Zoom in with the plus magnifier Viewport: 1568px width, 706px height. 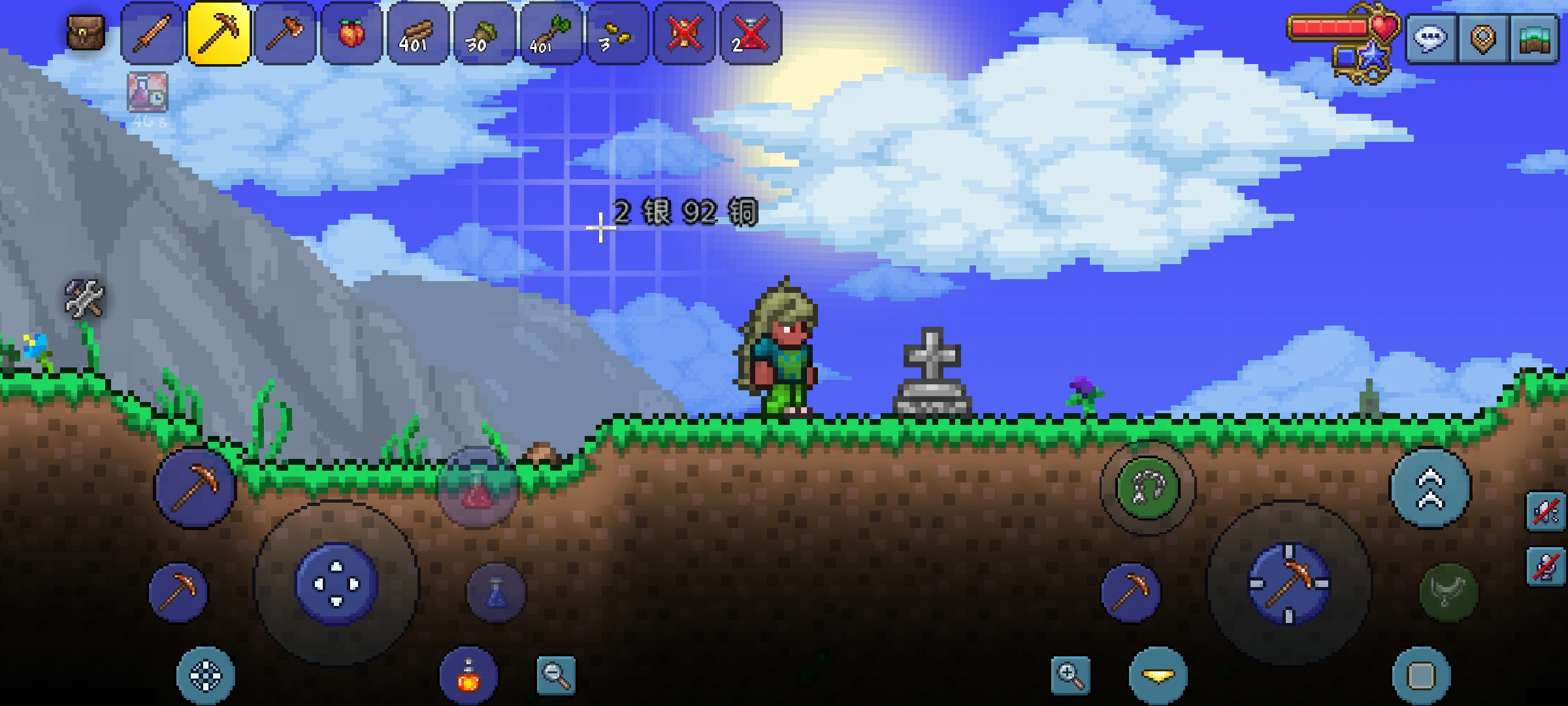1071,675
